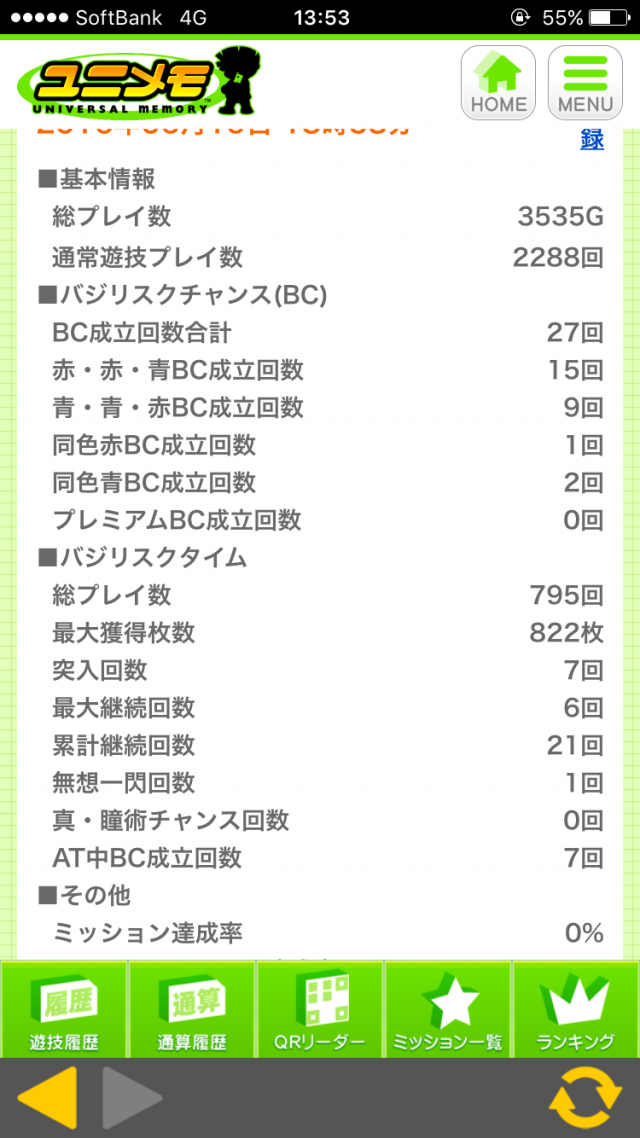Open 遊技履歴 play history

pyautogui.click(x=64, y=1008)
